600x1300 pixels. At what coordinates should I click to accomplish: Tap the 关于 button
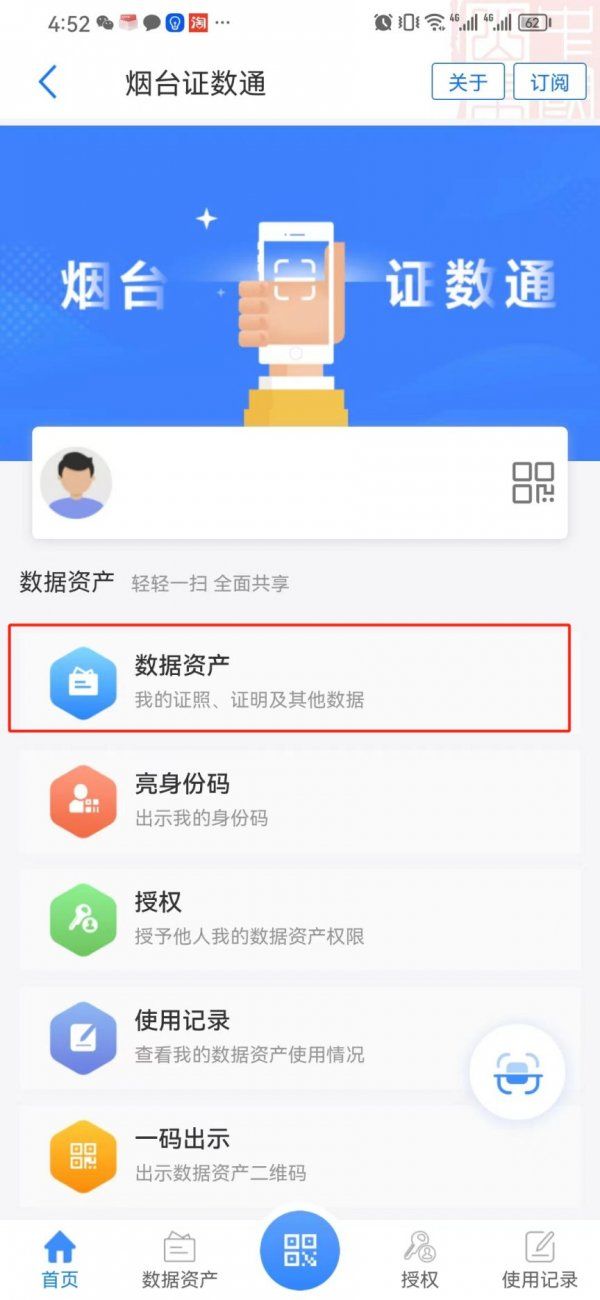point(468,82)
